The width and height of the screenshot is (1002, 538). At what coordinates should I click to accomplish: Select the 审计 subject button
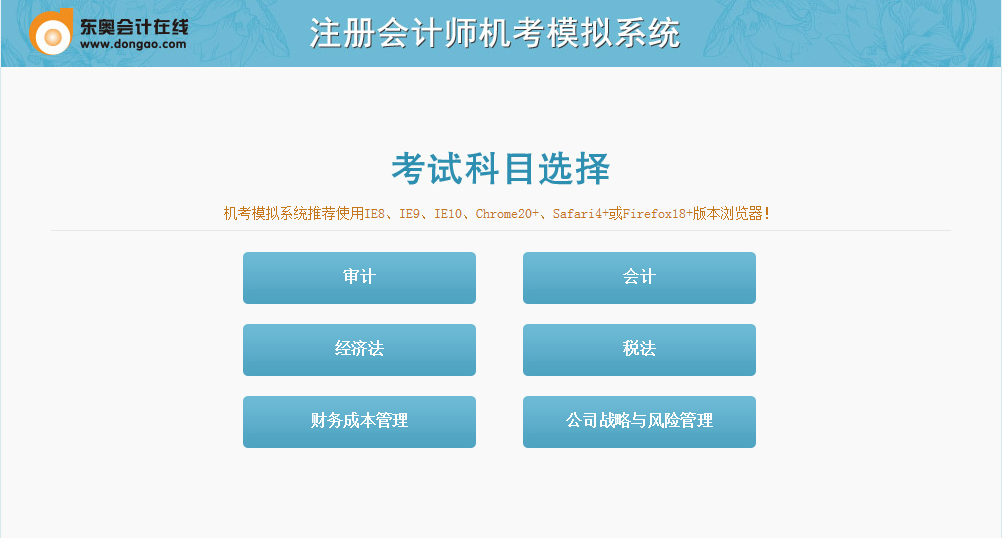coord(359,277)
